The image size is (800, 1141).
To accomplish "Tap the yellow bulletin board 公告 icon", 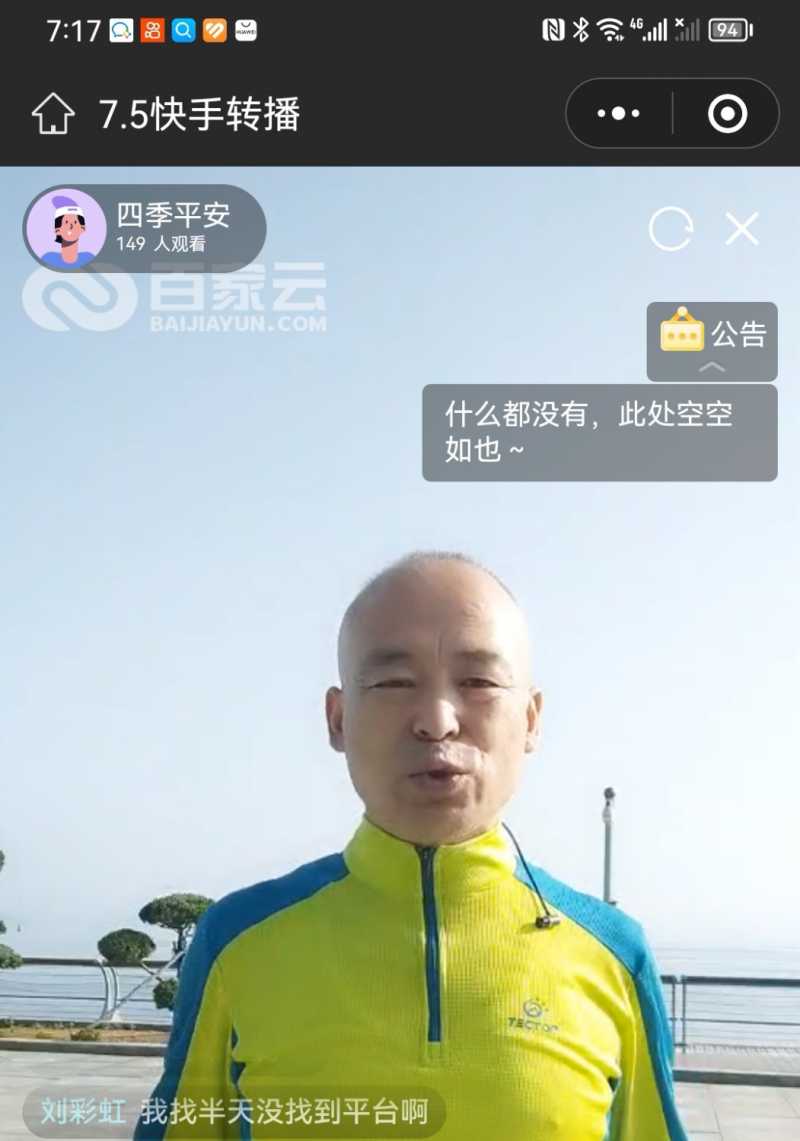I will [x=684, y=336].
